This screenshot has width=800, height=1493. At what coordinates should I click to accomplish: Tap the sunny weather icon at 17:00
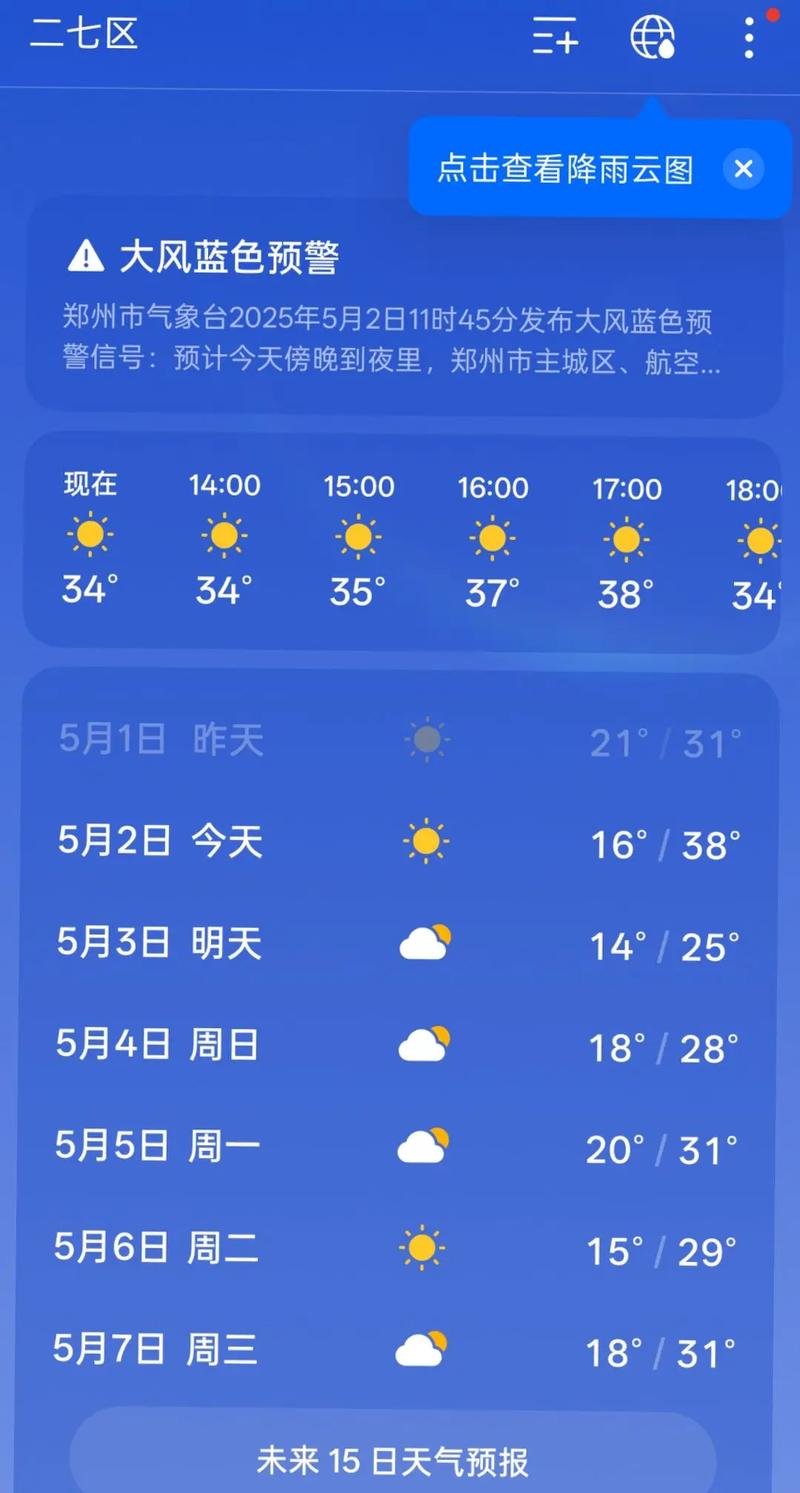625,537
